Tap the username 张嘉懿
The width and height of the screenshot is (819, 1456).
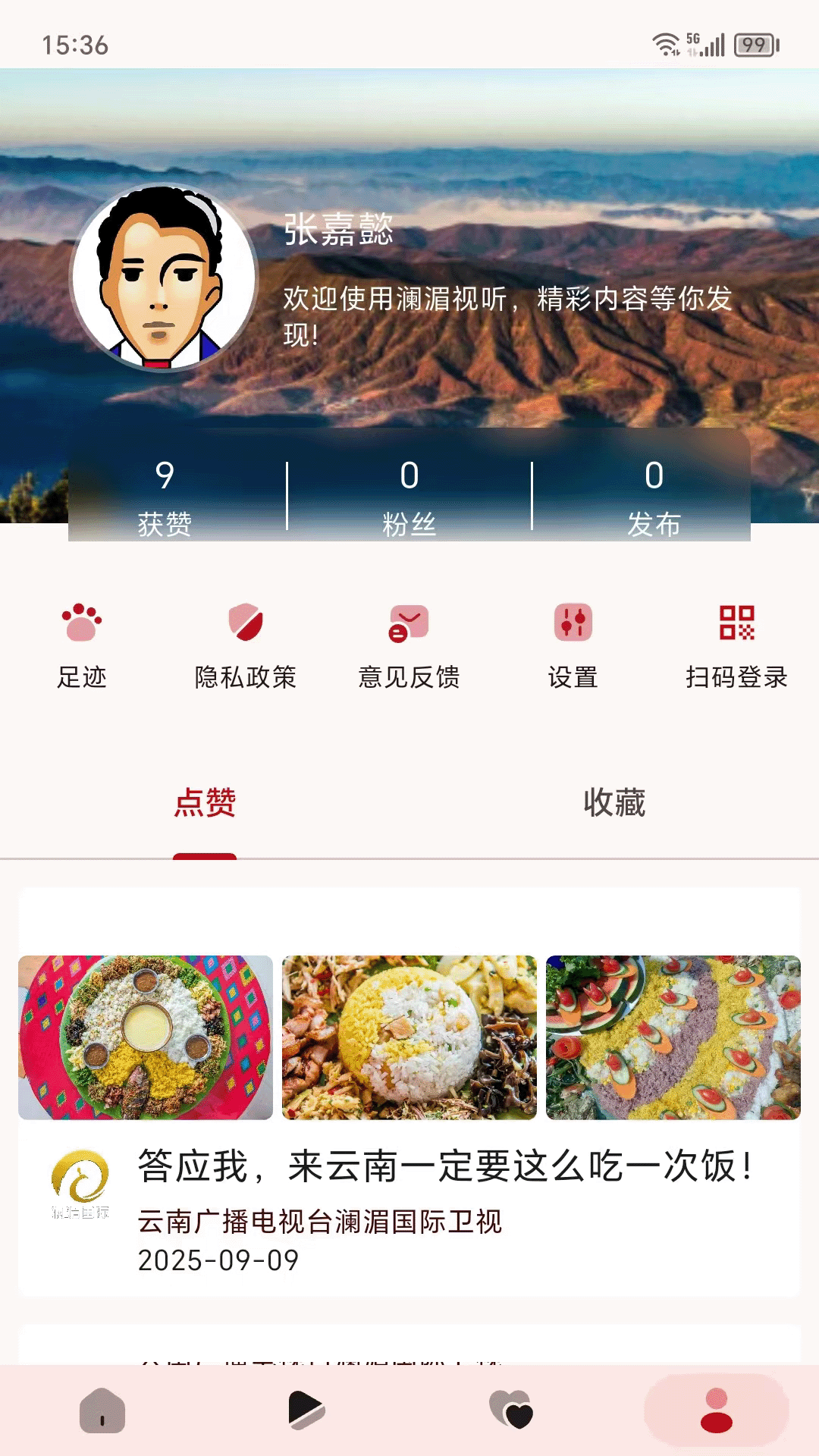(x=339, y=230)
